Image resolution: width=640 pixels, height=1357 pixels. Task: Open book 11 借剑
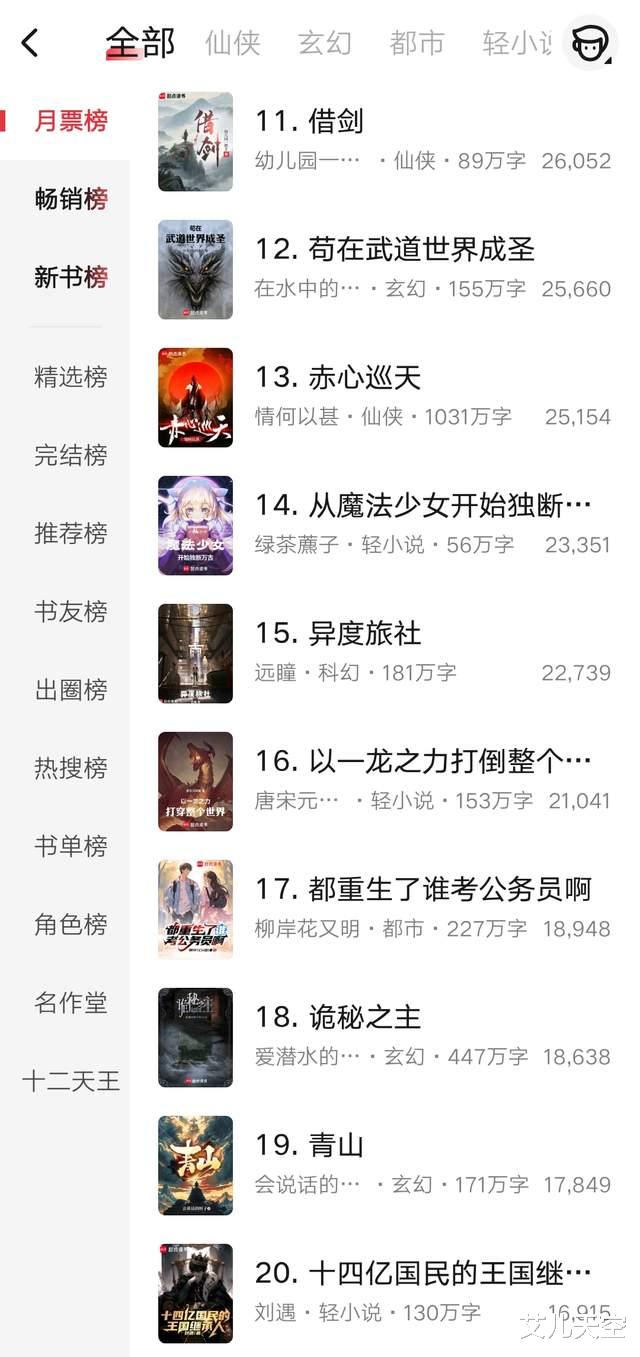click(336, 122)
